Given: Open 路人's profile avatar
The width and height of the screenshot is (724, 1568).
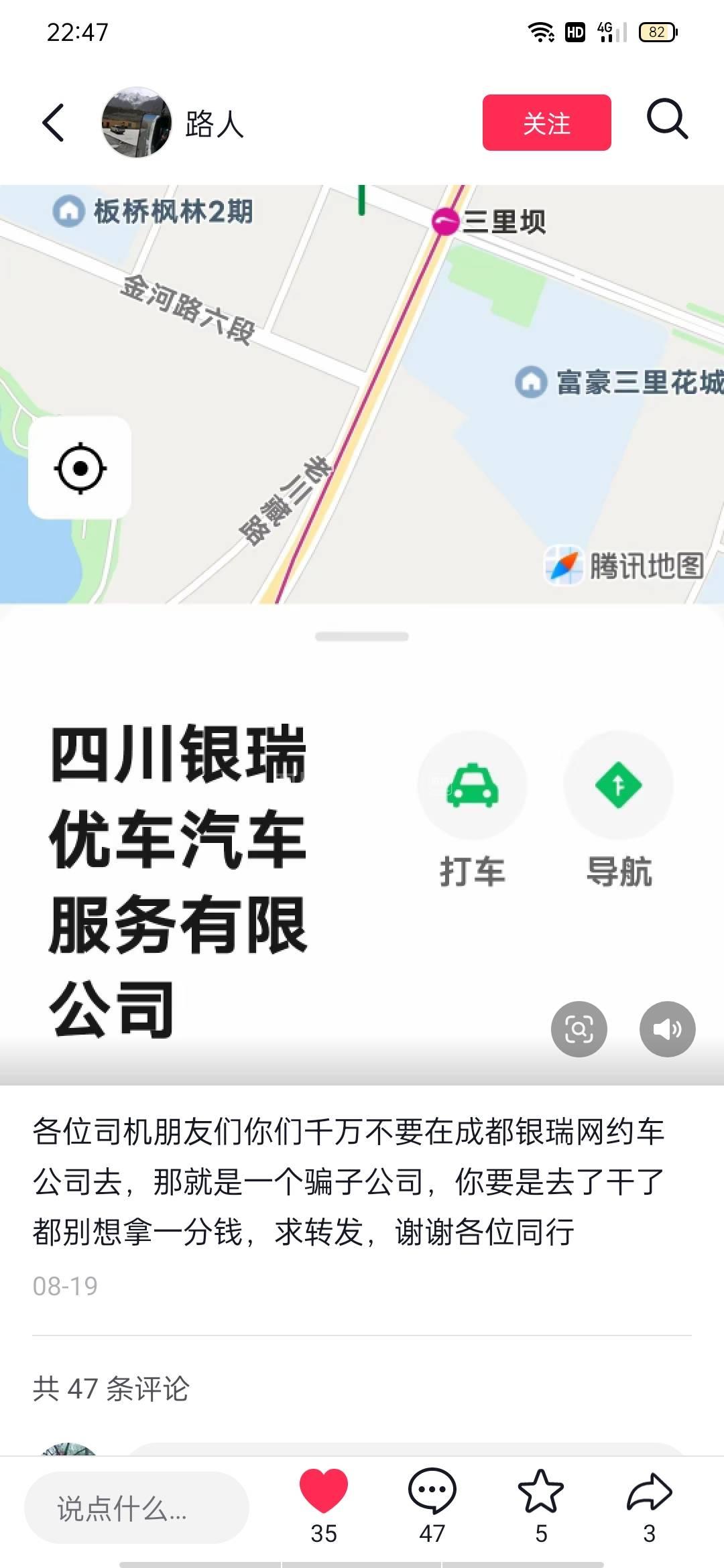Looking at the screenshot, I should [x=137, y=123].
